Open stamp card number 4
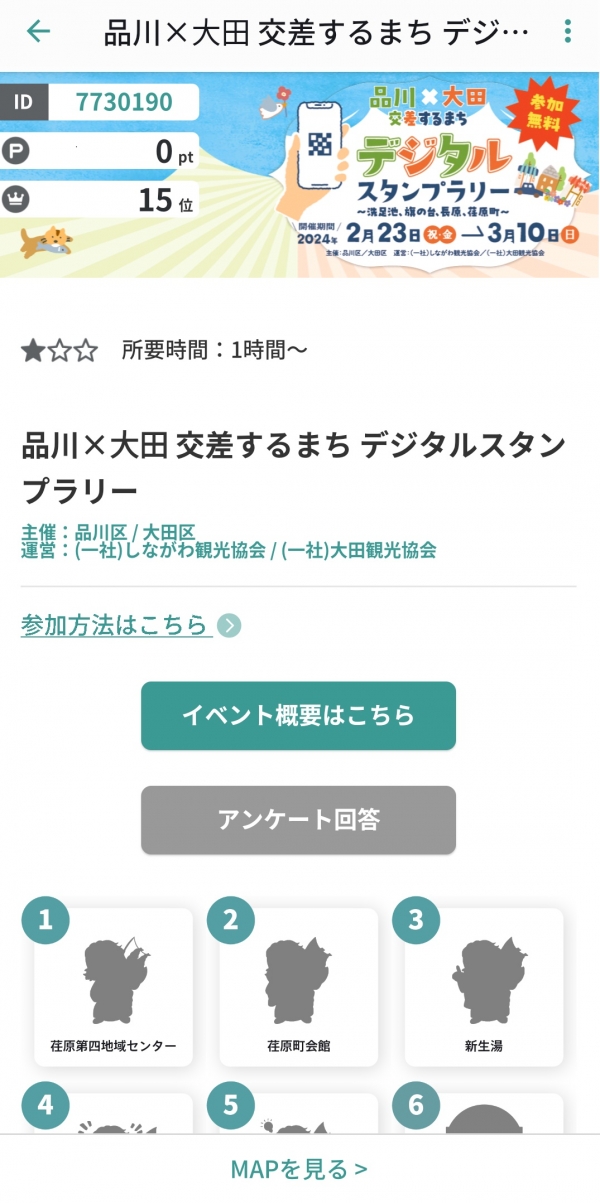The image size is (600, 1203). pos(113,1114)
